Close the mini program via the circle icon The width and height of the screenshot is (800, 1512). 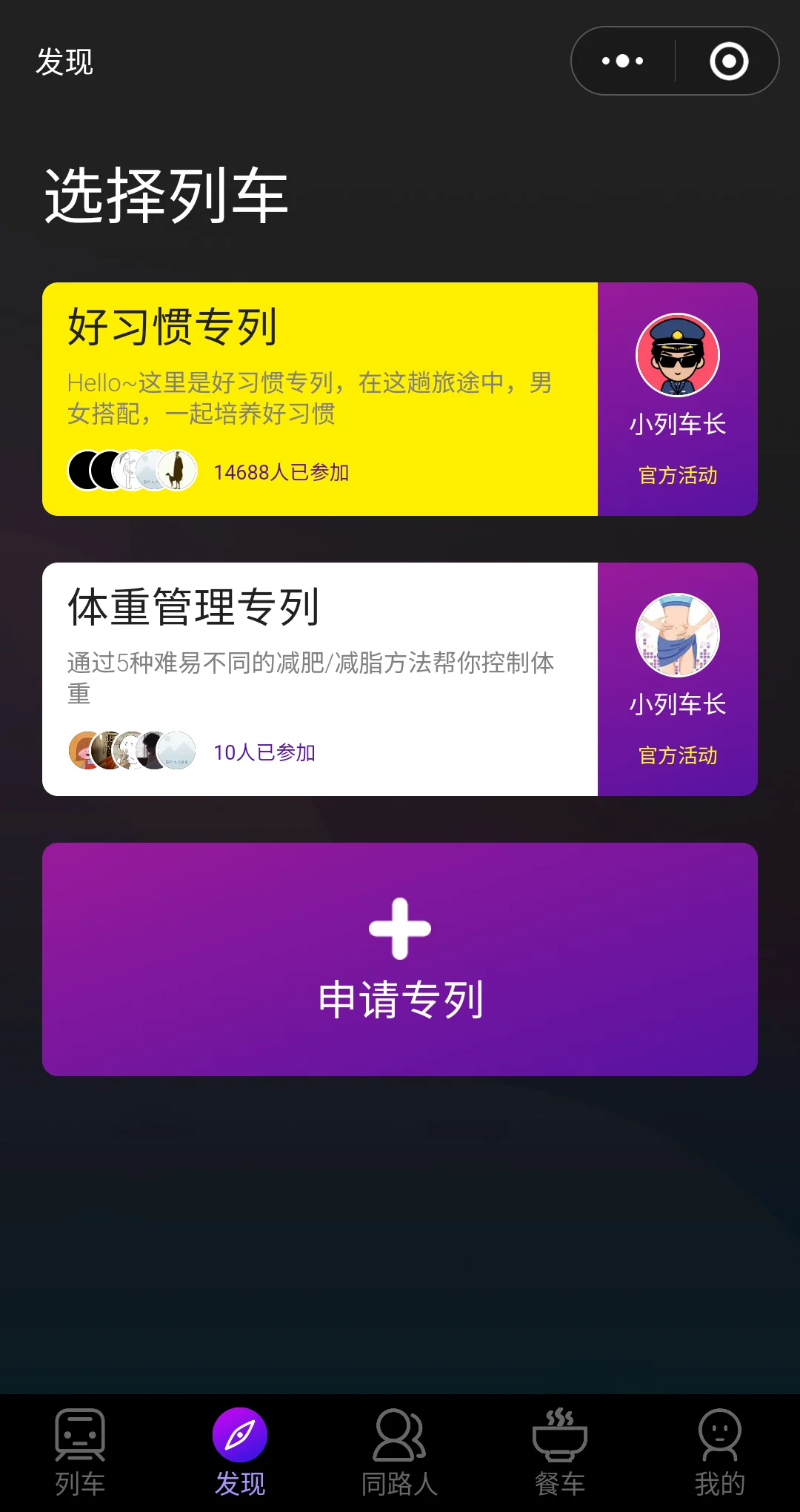point(728,61)
